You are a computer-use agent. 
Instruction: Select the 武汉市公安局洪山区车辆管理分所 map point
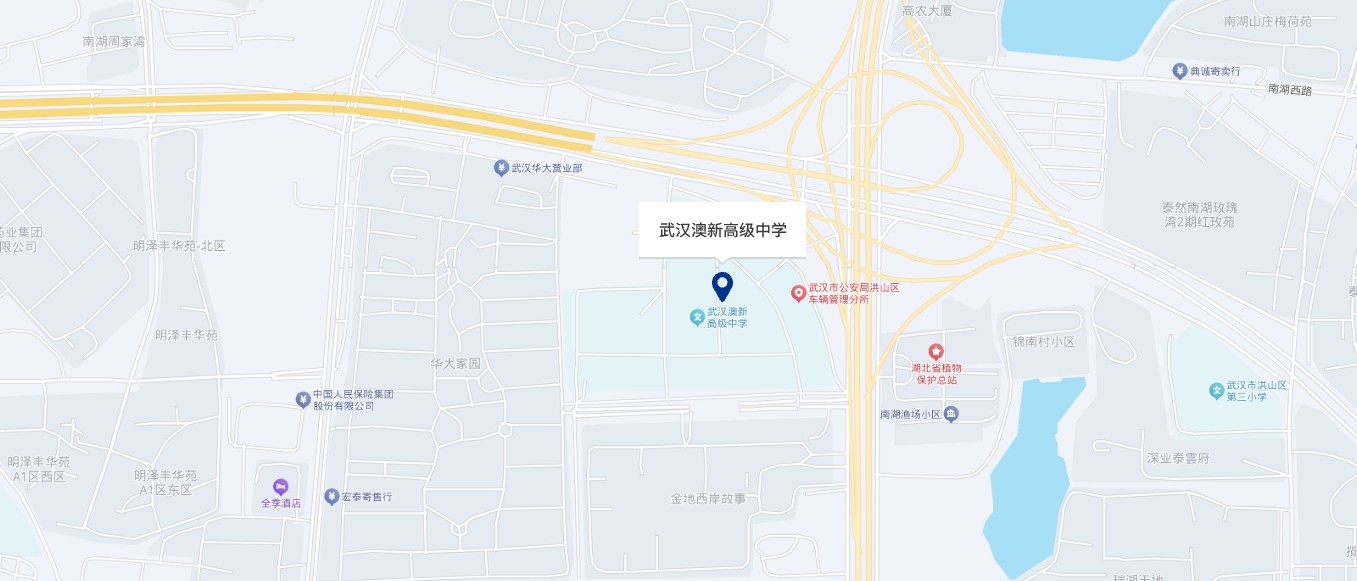[798, 293]
